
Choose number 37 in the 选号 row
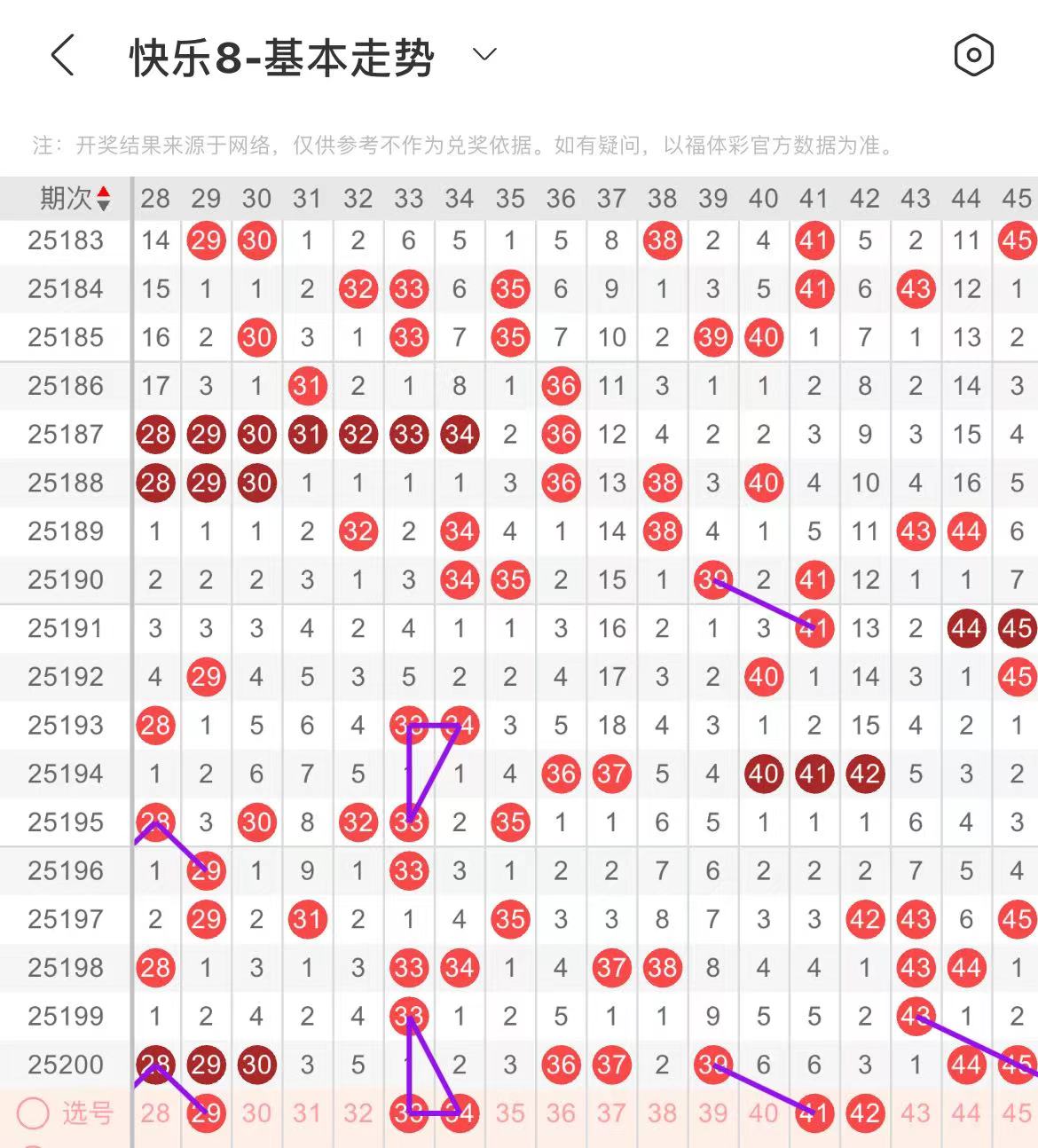611,1113
